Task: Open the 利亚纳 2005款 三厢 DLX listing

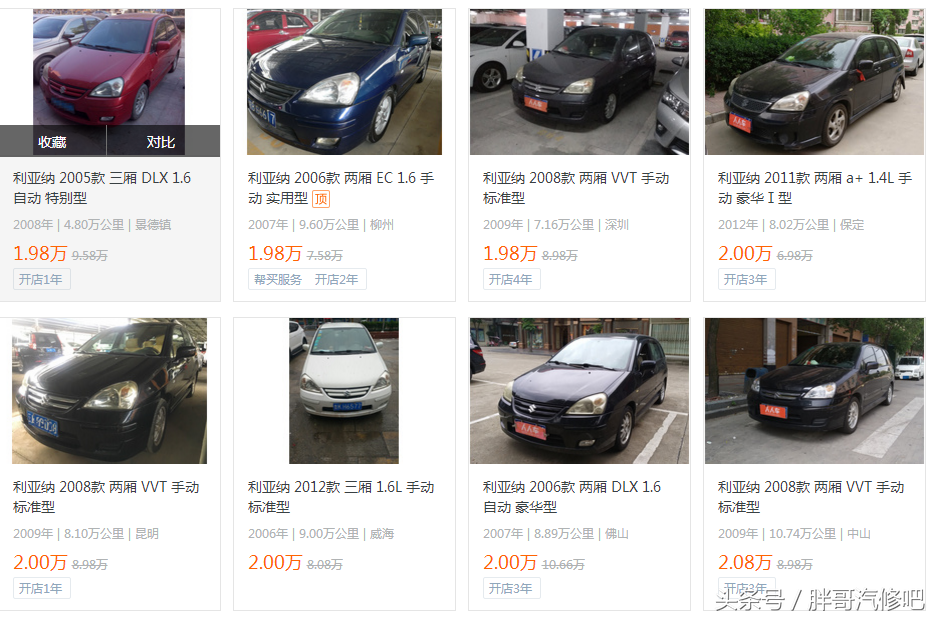Action: pos(102,188)
